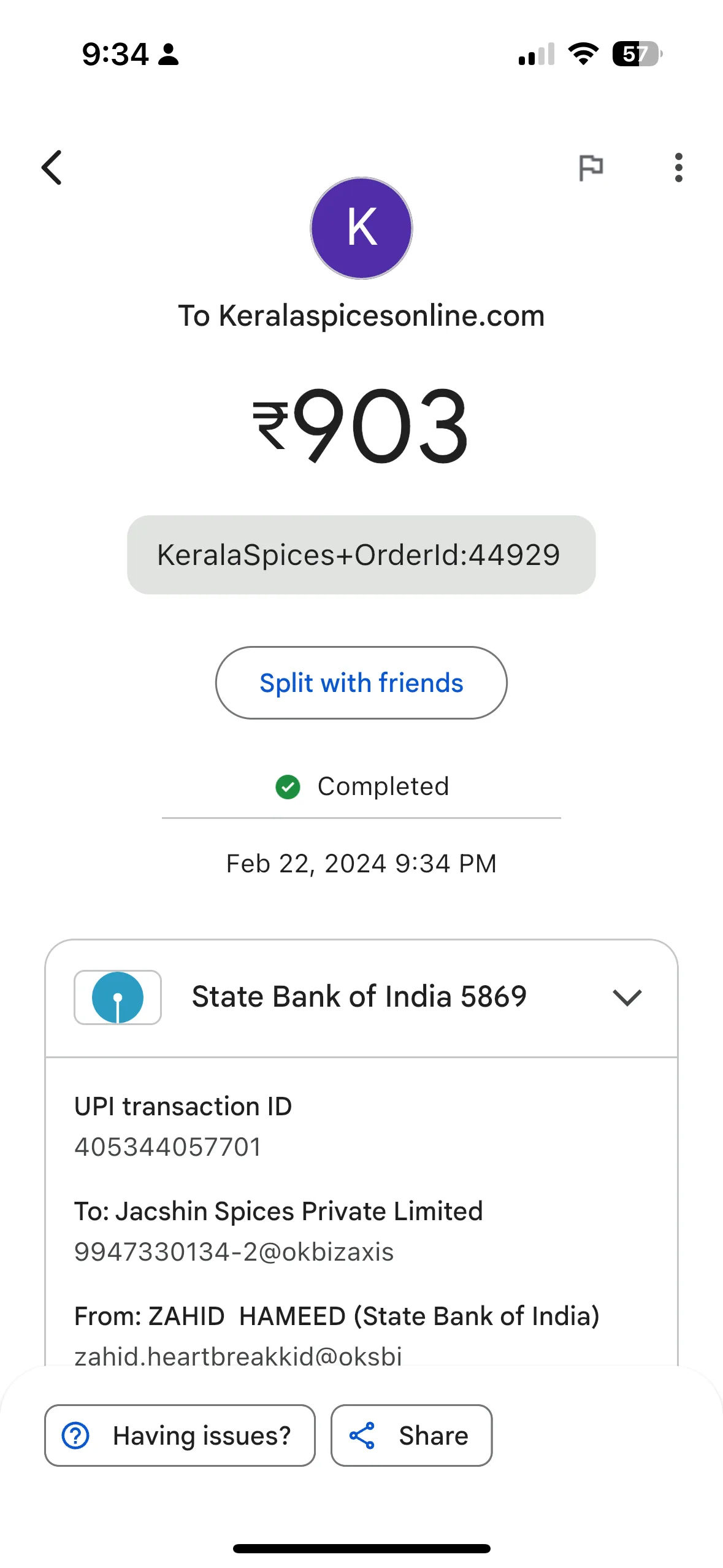Open Keralaspicesonline.com profile avatar
This screenshot has width=723, height=1568.
tap(361, 228)
